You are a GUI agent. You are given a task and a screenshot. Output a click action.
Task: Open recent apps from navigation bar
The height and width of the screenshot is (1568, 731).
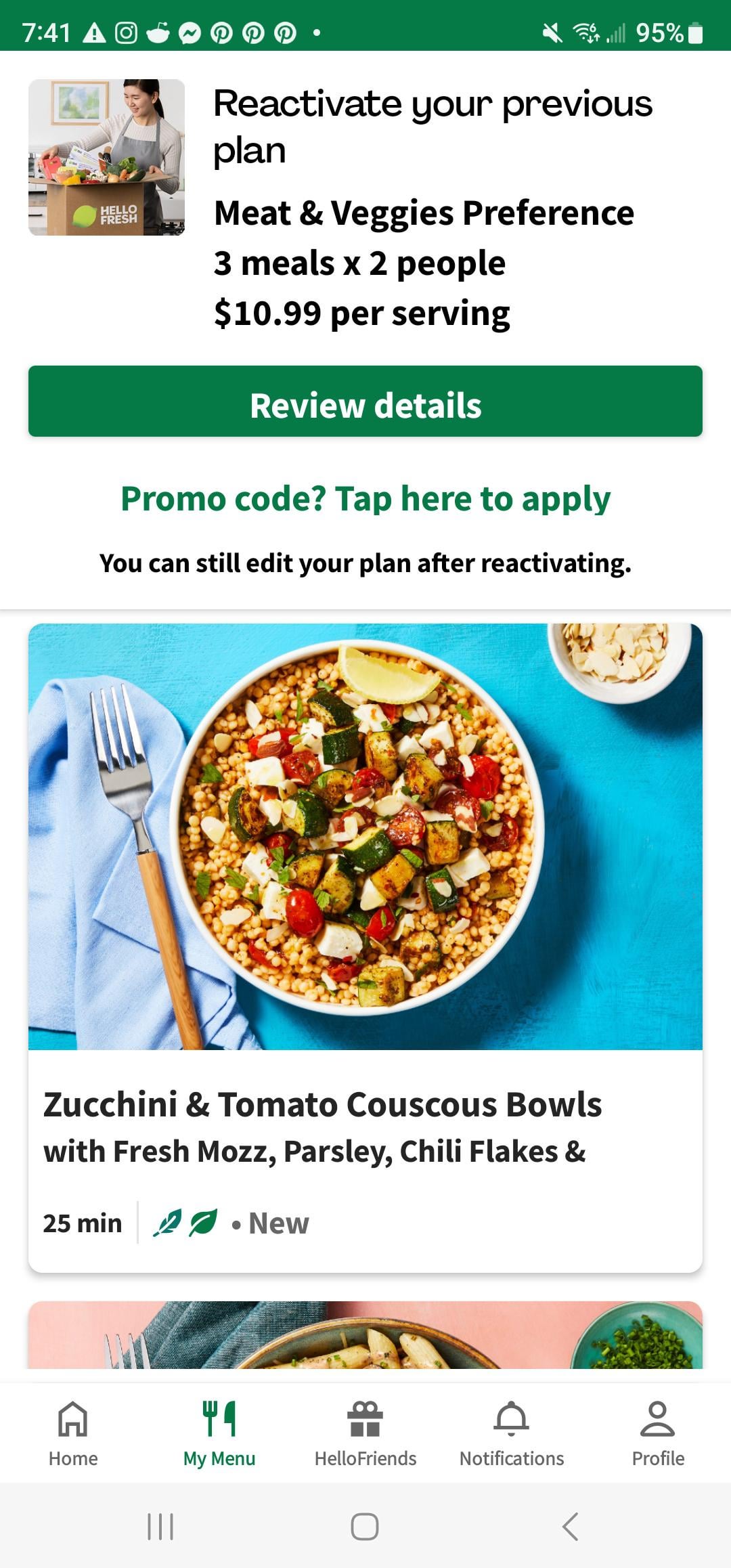(160, 1527)
